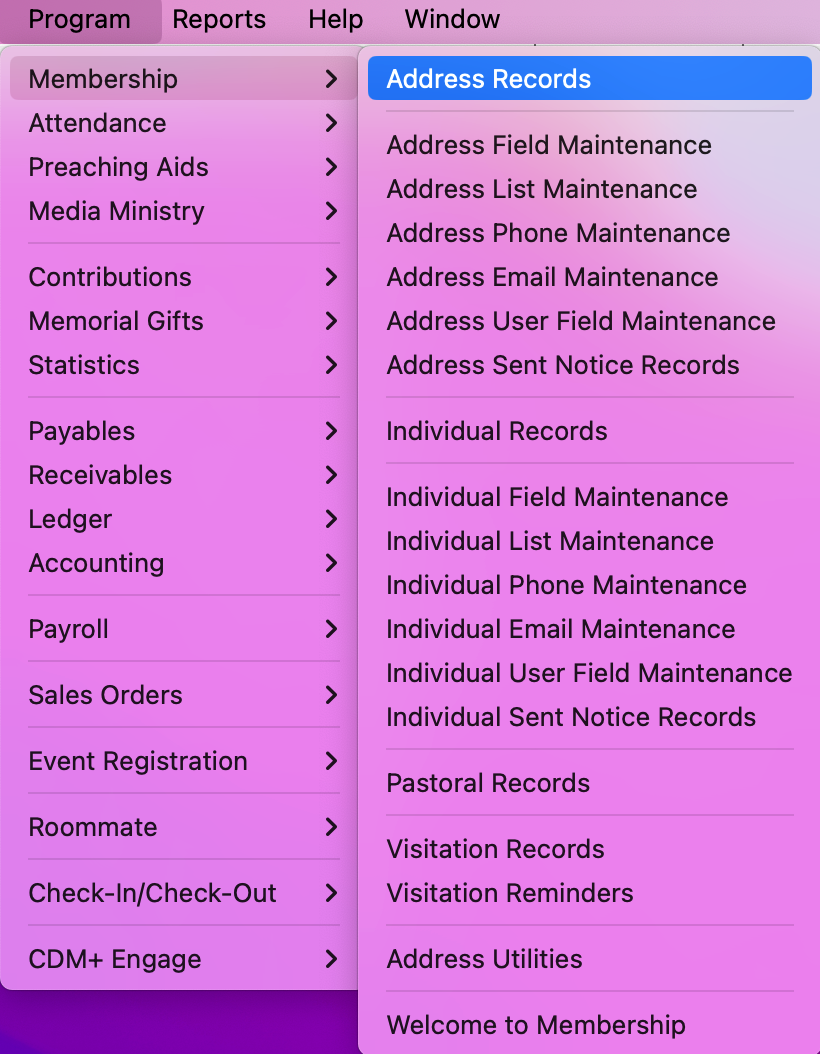Open Individual List Maintenance

pos(550,541)
